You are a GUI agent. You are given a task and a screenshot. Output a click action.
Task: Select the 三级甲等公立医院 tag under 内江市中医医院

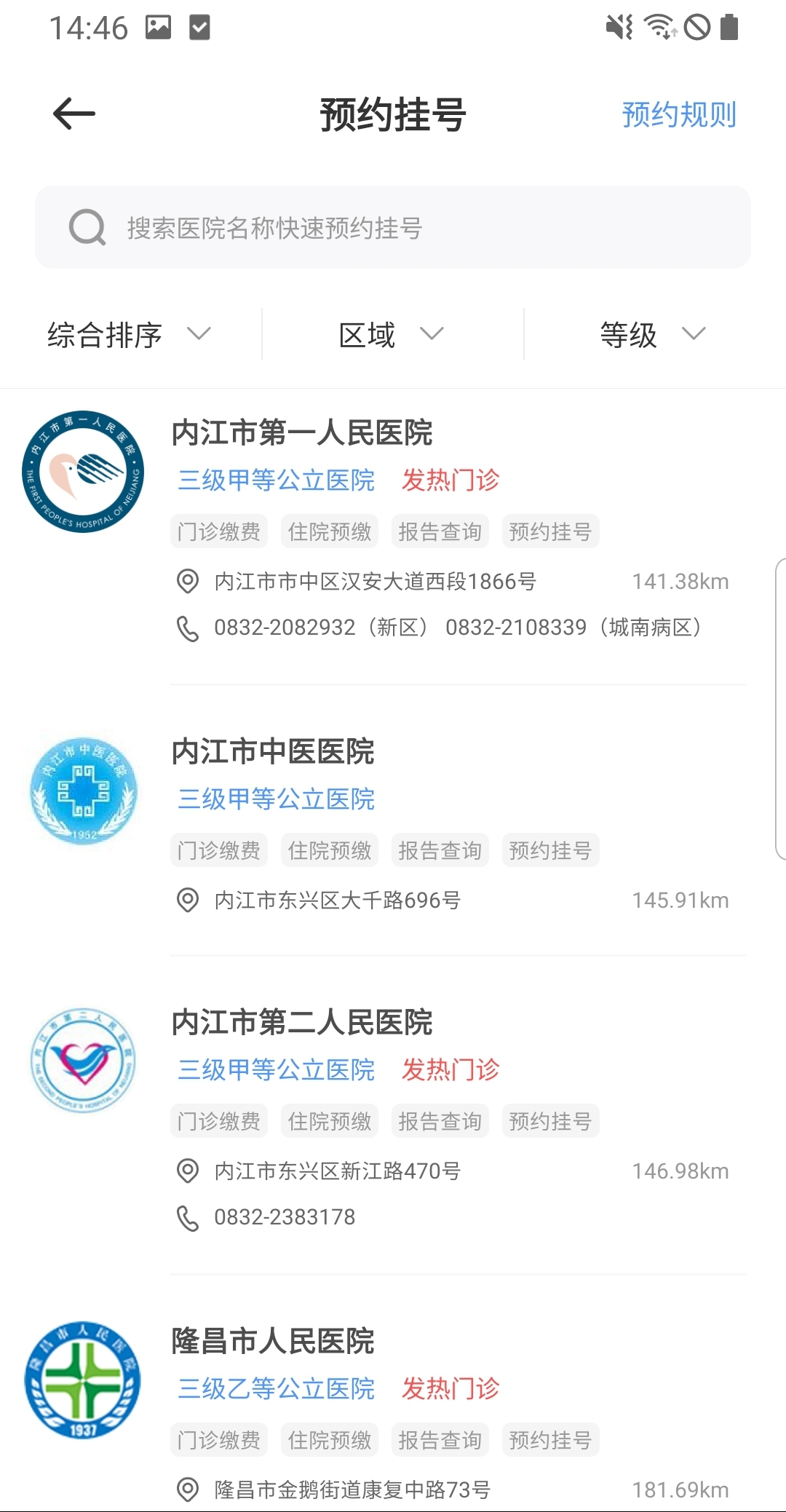coord(275,799)
